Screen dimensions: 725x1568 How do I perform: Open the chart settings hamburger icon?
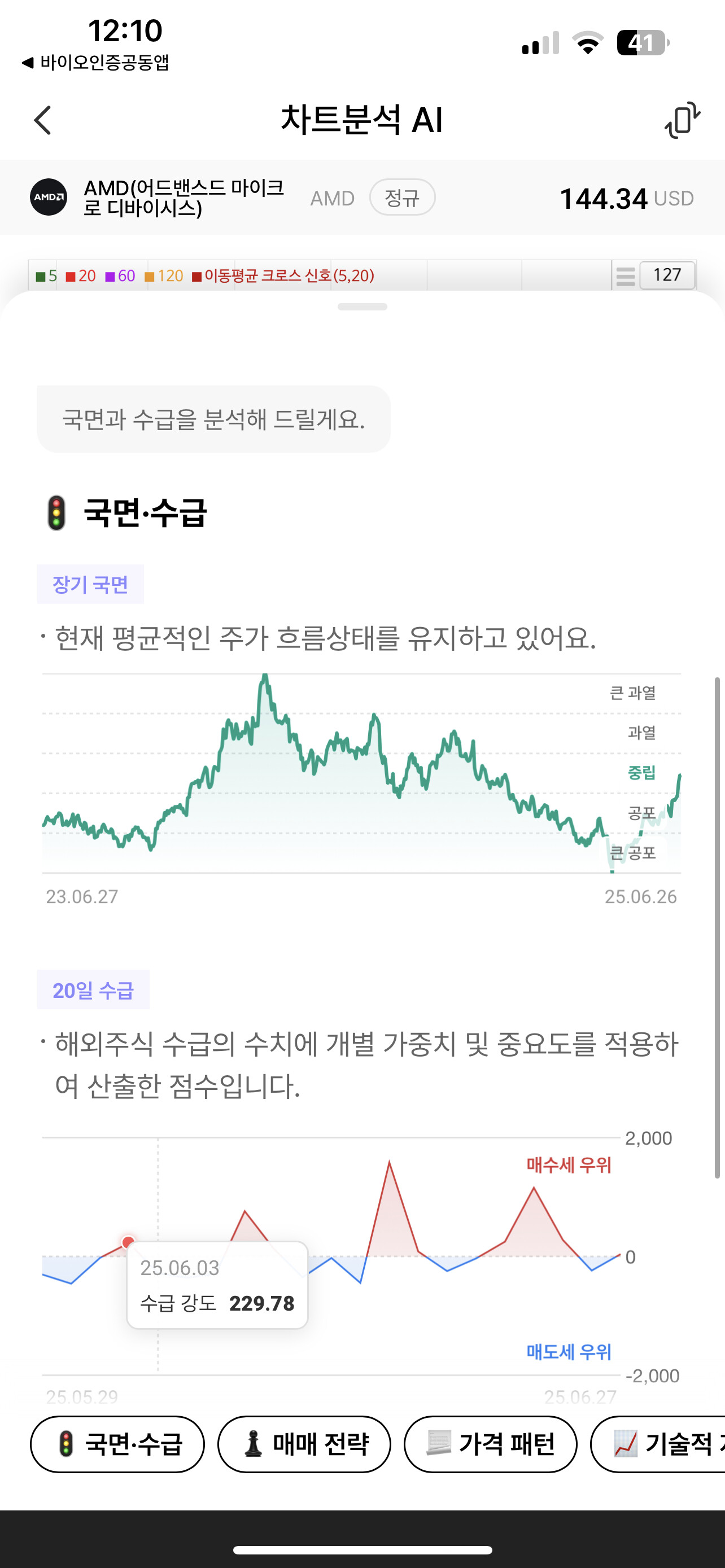[x=625, y=276]
